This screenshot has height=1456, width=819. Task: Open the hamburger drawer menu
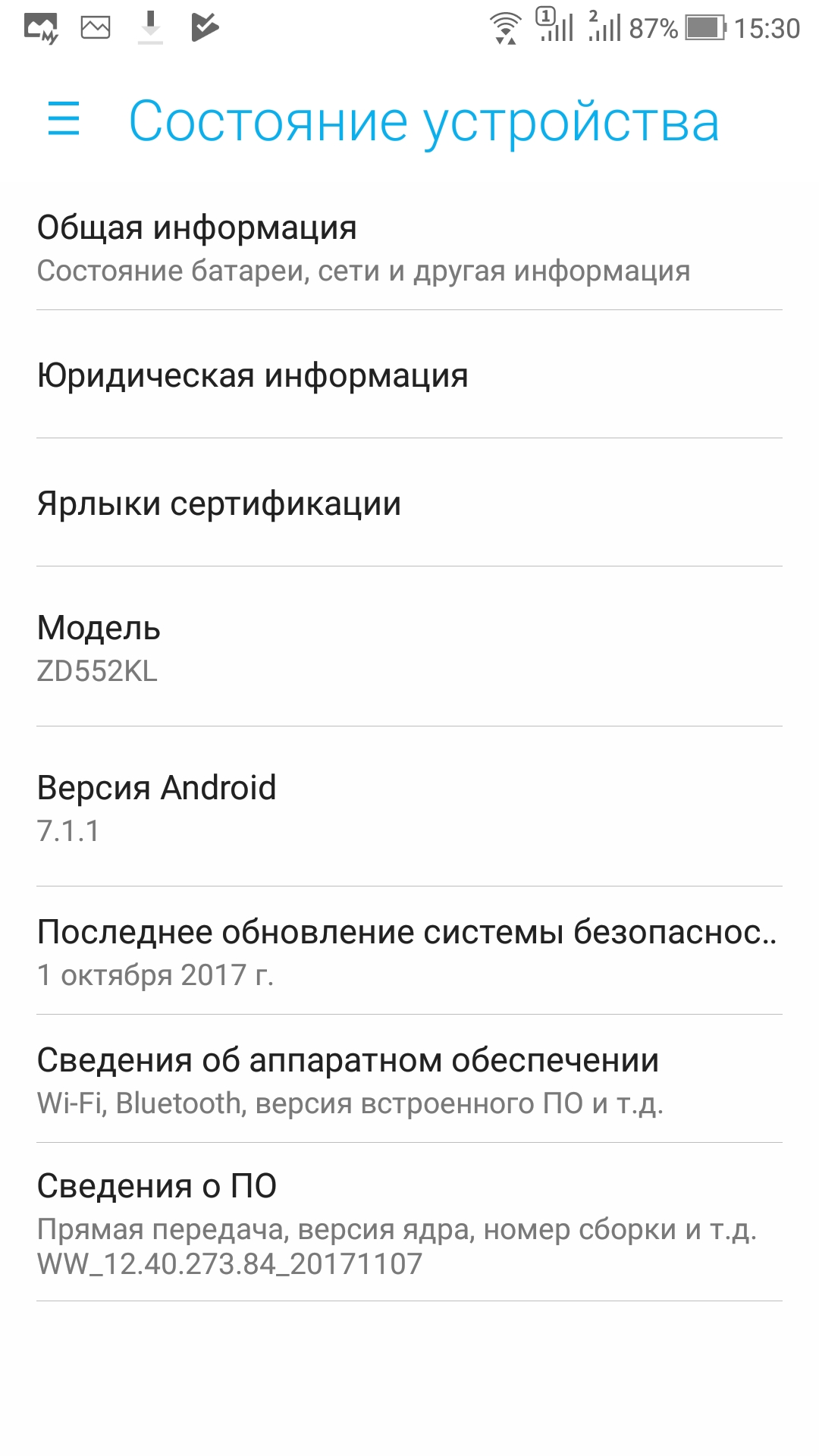pyautogui.click(x=64, y=120)
